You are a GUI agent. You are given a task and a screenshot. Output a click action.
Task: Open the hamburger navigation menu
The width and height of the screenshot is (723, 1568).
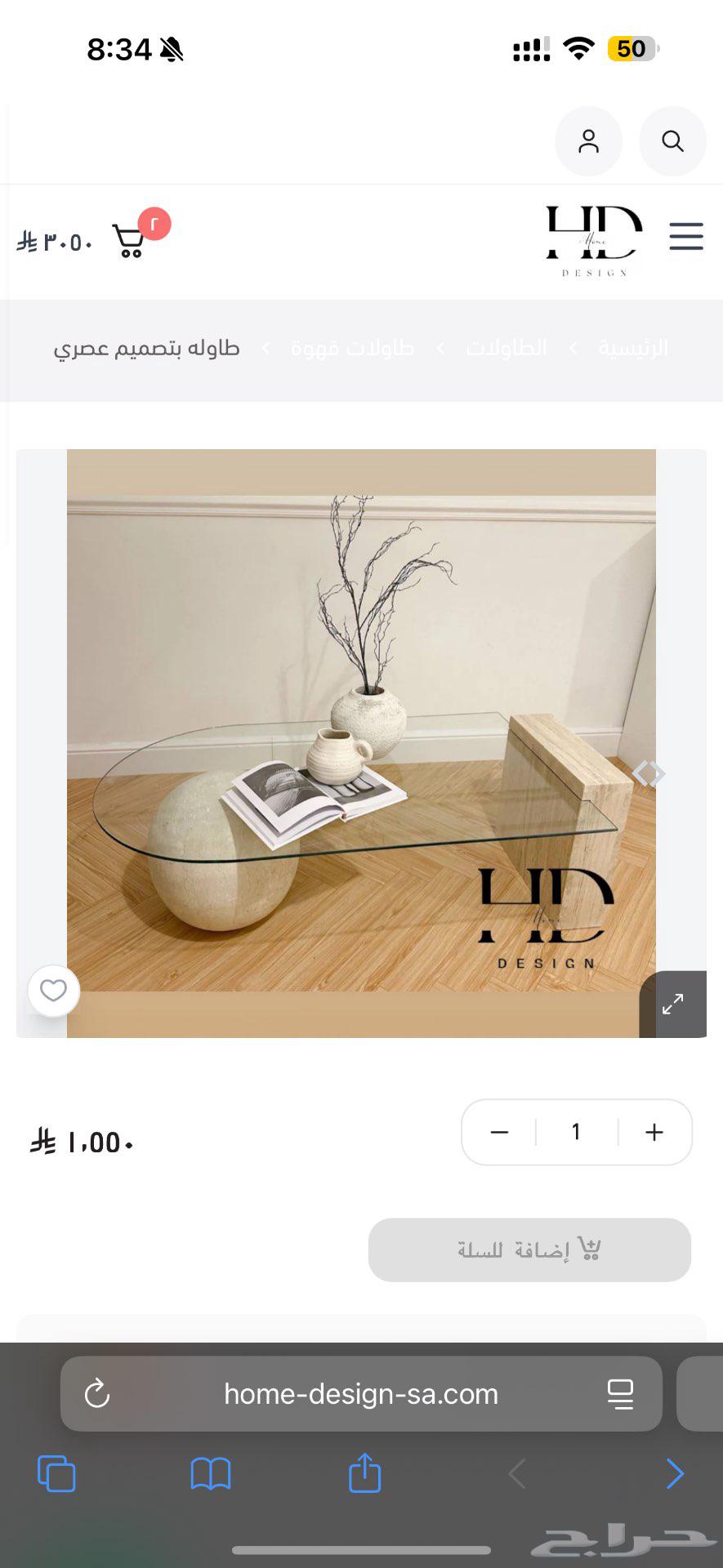685,237
